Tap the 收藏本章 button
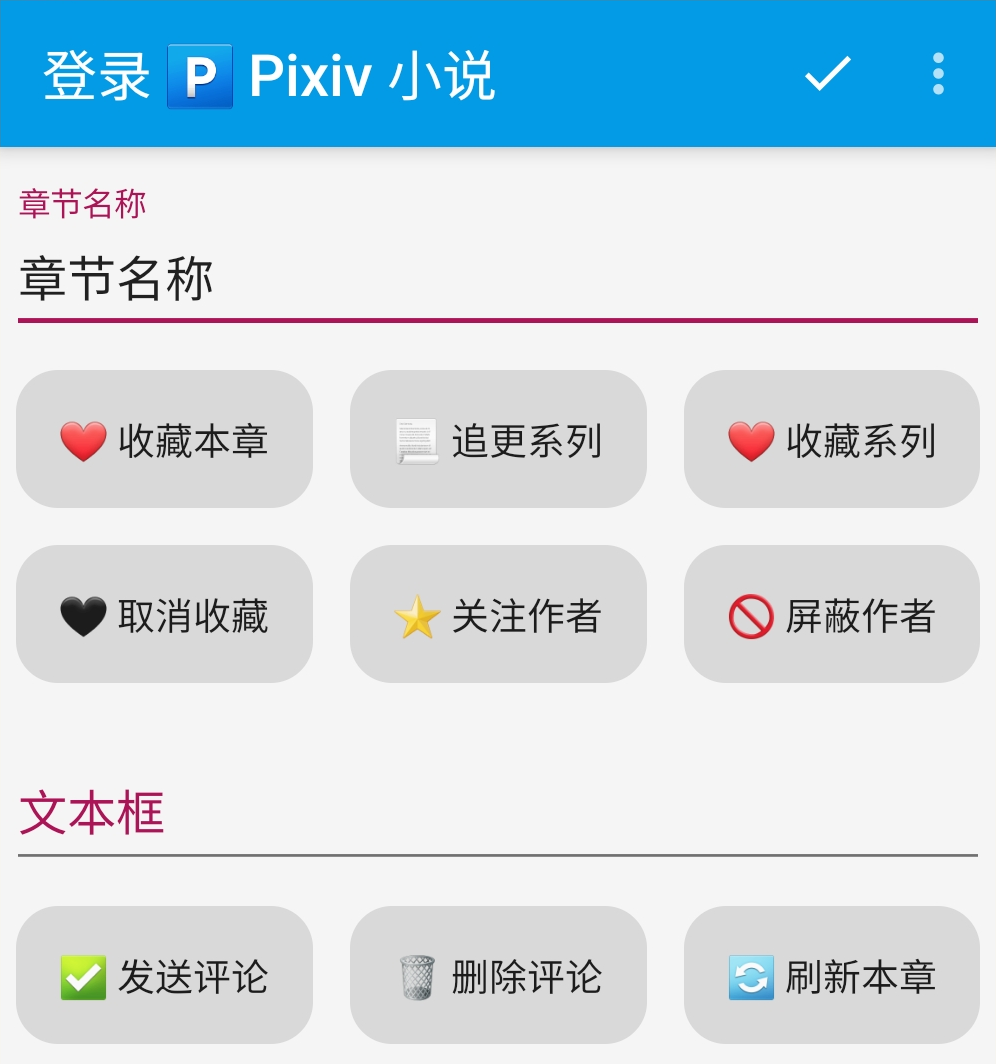The image size is (996, 1064). point(165,440)
